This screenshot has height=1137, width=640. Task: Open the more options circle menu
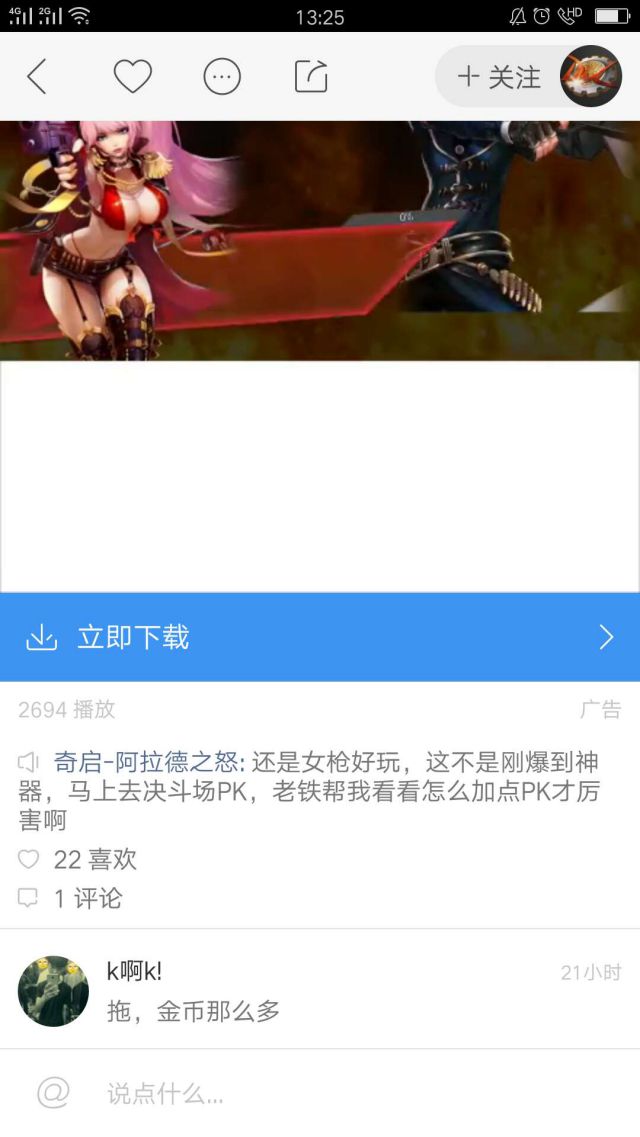[222, 77]
